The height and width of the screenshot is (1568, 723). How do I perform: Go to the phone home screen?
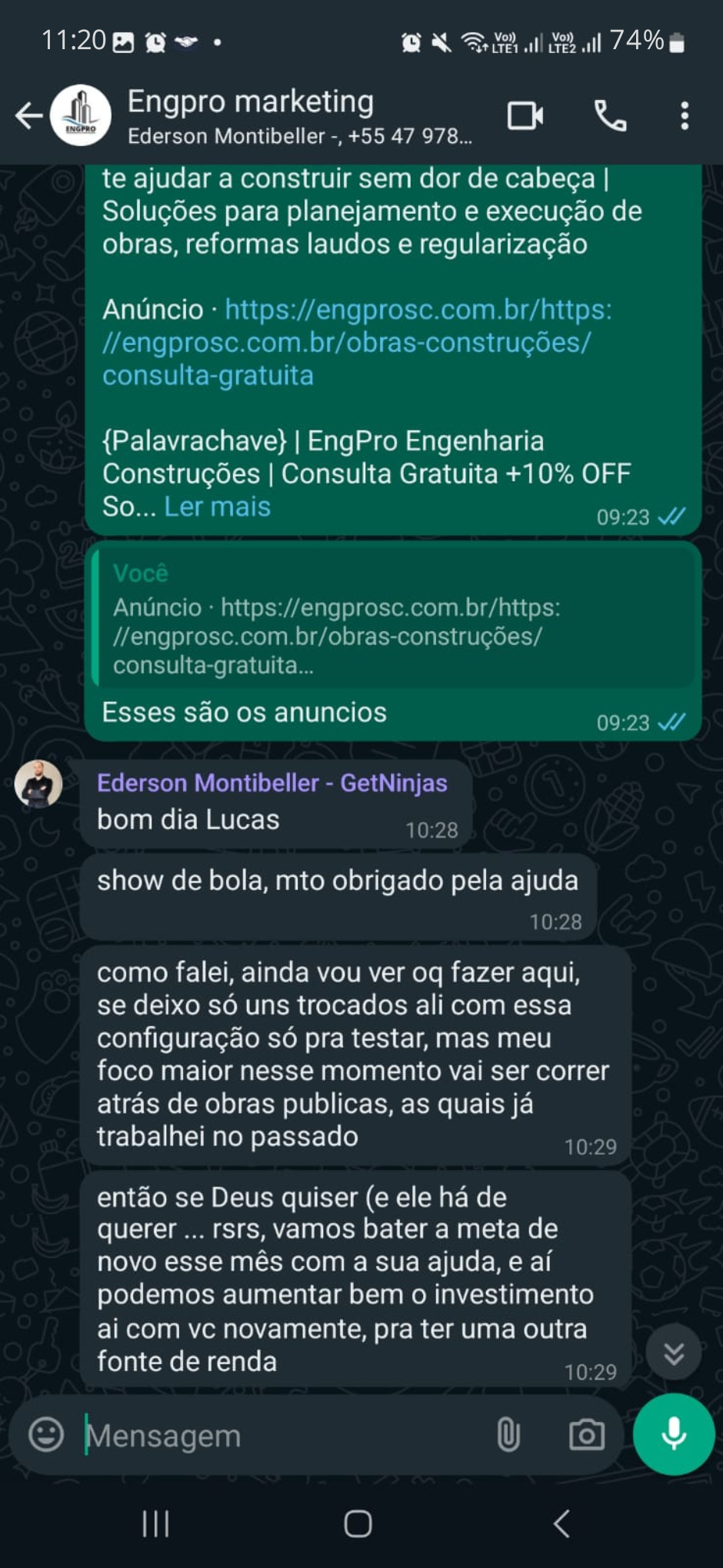click(x=358, y=1523)
